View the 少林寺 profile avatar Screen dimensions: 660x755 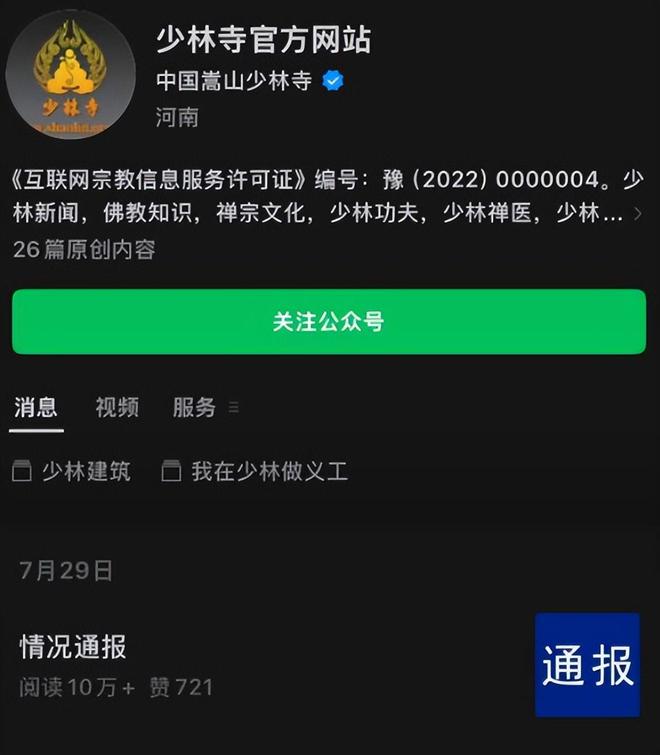[70, 75]
